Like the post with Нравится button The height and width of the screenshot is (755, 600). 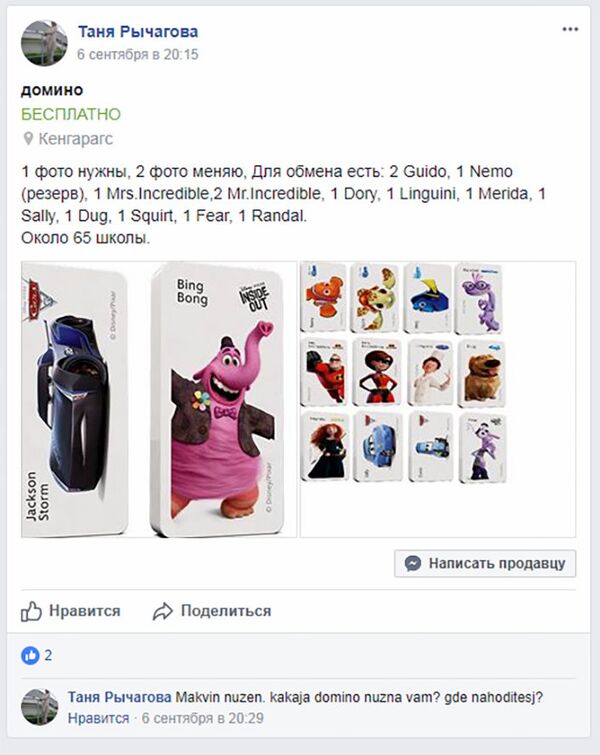click(71, 611)
